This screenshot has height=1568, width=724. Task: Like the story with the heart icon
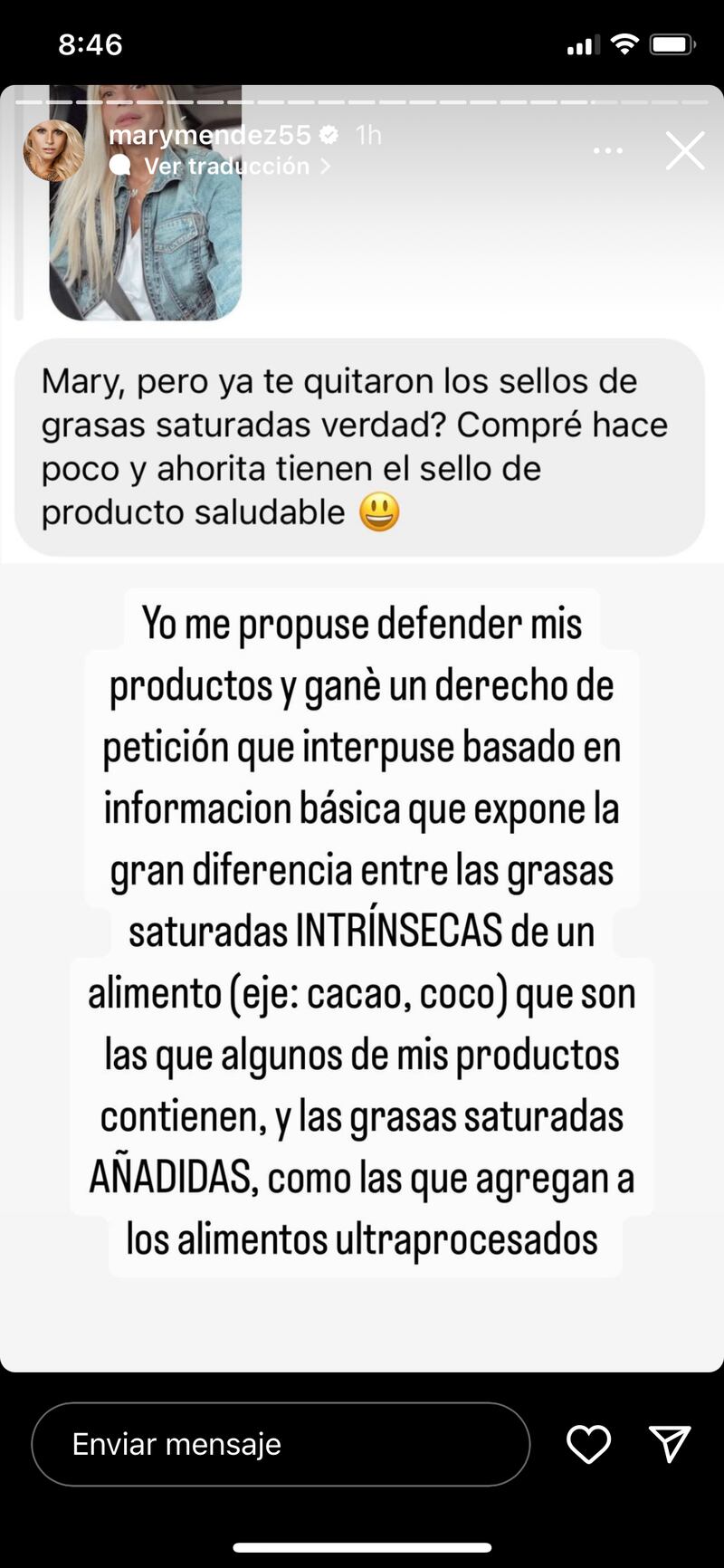[588, 1445]
